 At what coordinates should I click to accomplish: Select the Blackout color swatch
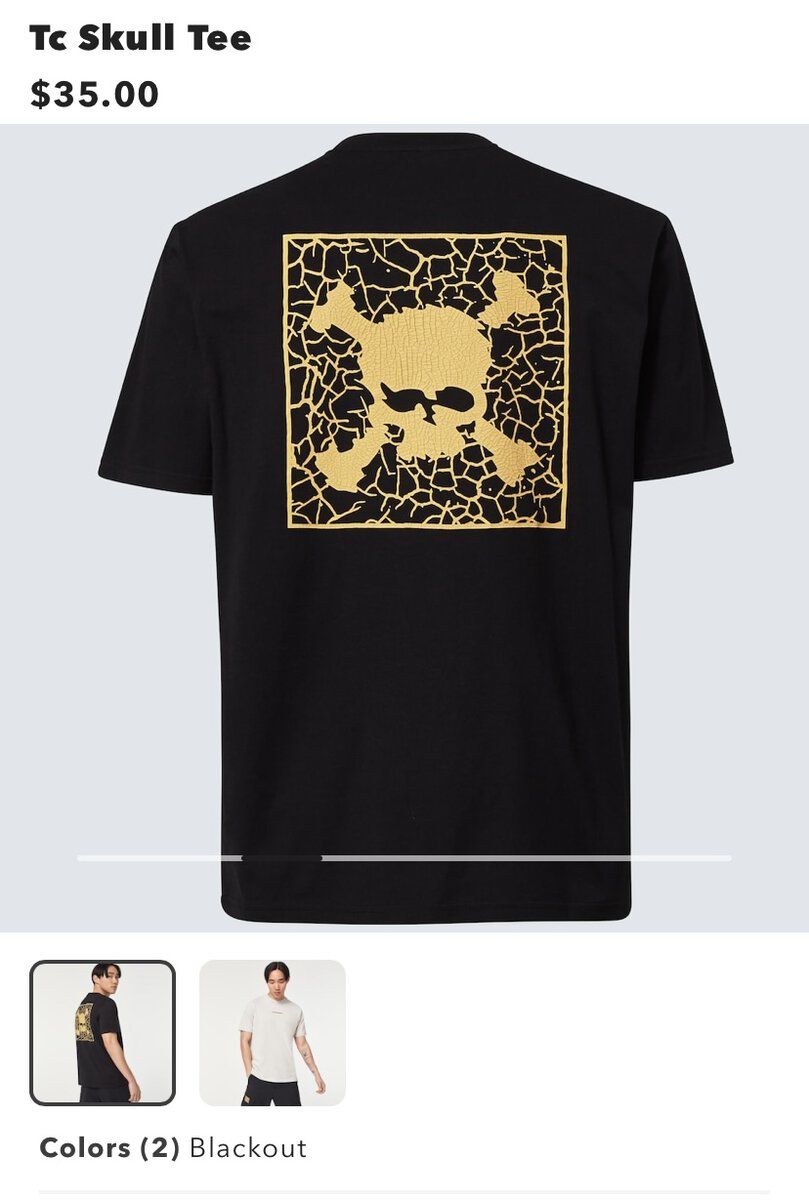[102, 1032]
